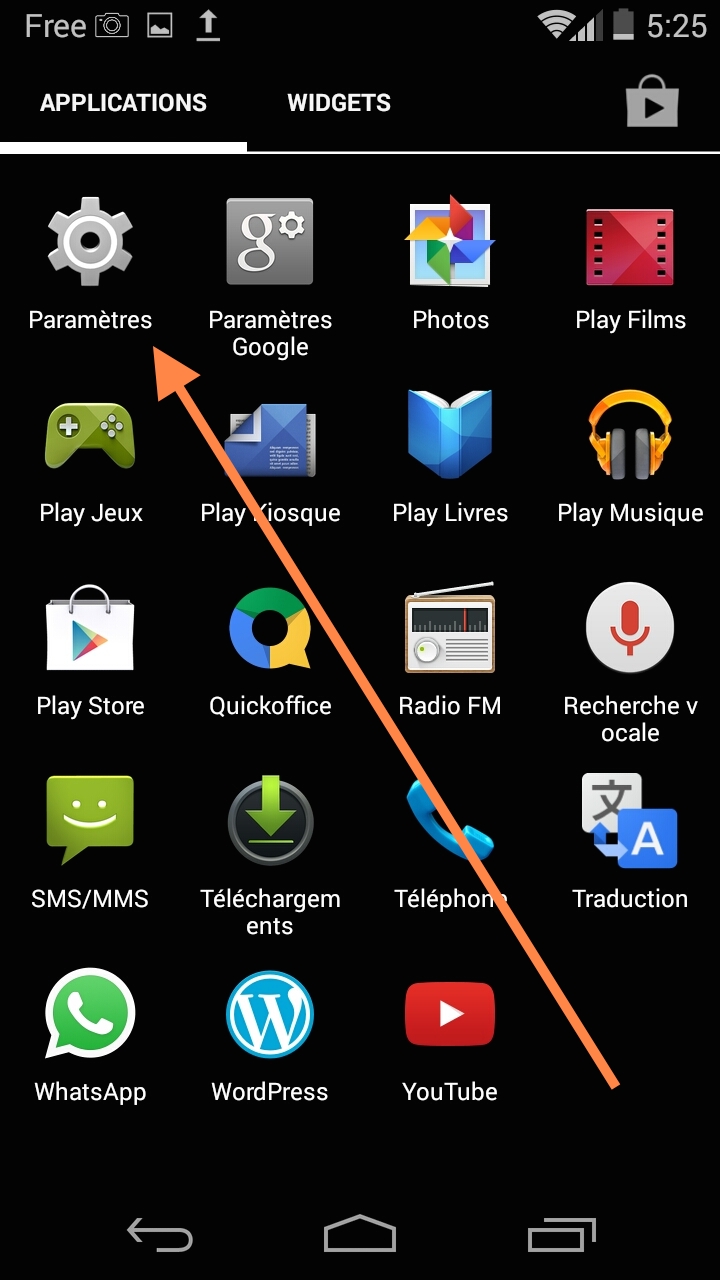
Task: Launch Play Livres
Action: [450, 435]
